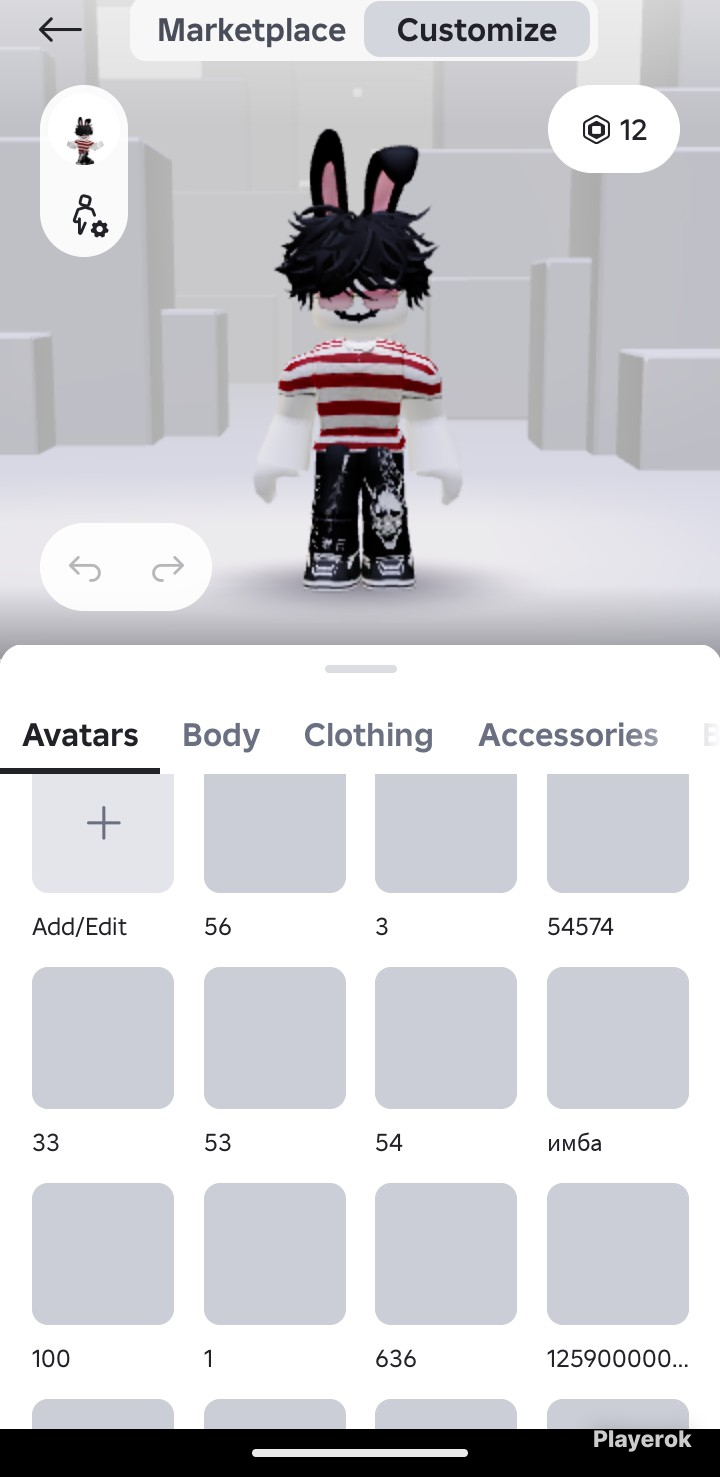
Task: Pick the saved avatar named 636
Action: point(446,1254)
